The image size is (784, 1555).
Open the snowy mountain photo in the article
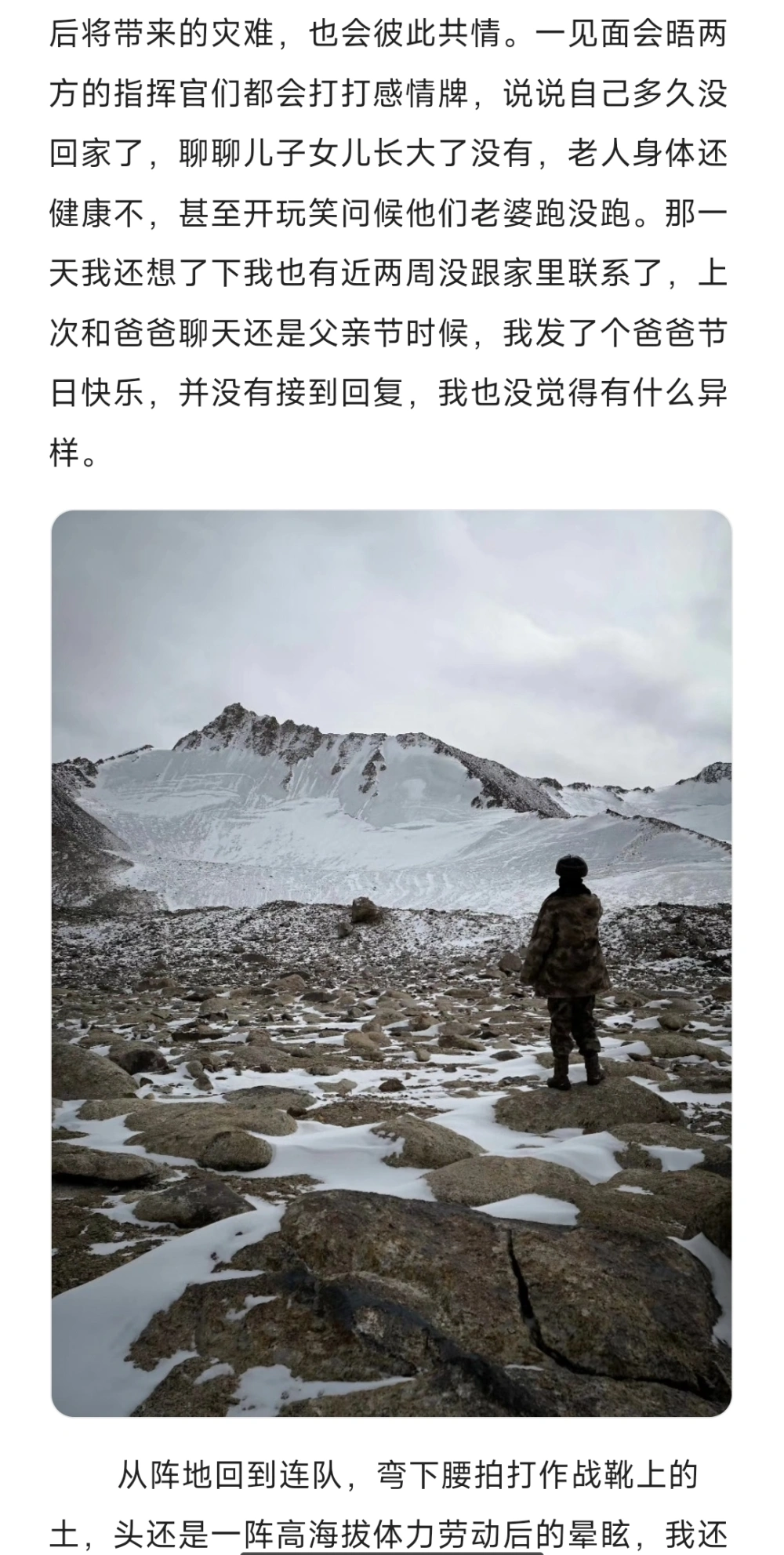point(391,963)
